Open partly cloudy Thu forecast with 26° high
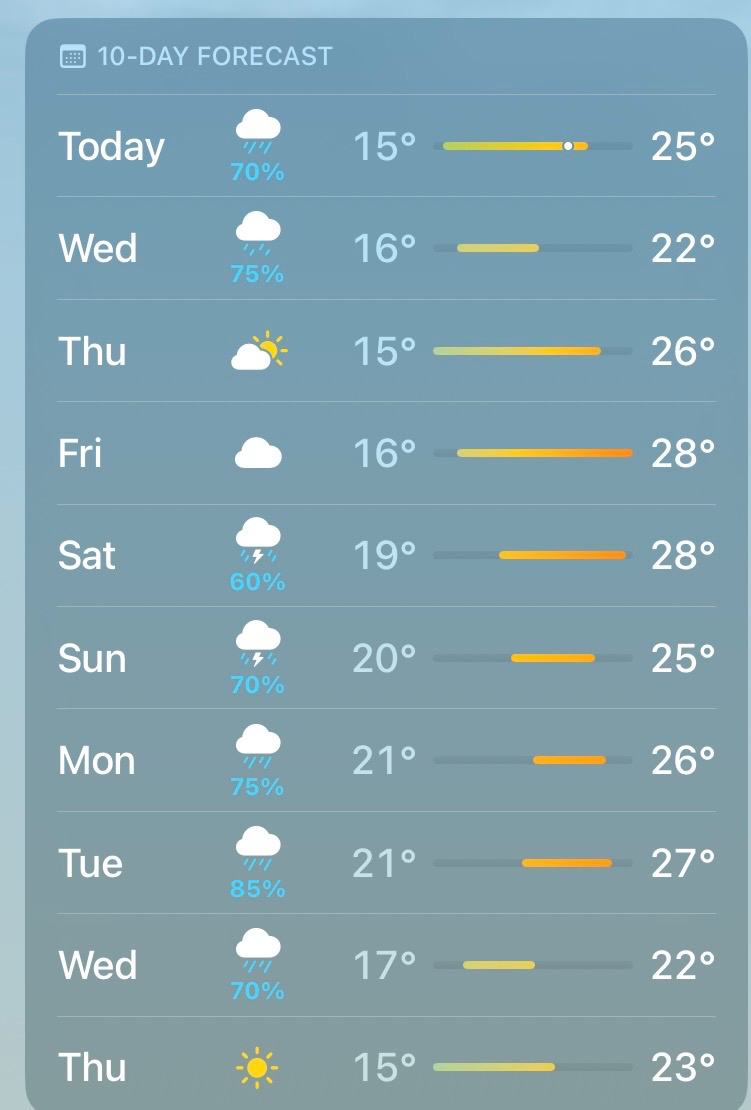 pyautogui.click(x=386, y=351)
